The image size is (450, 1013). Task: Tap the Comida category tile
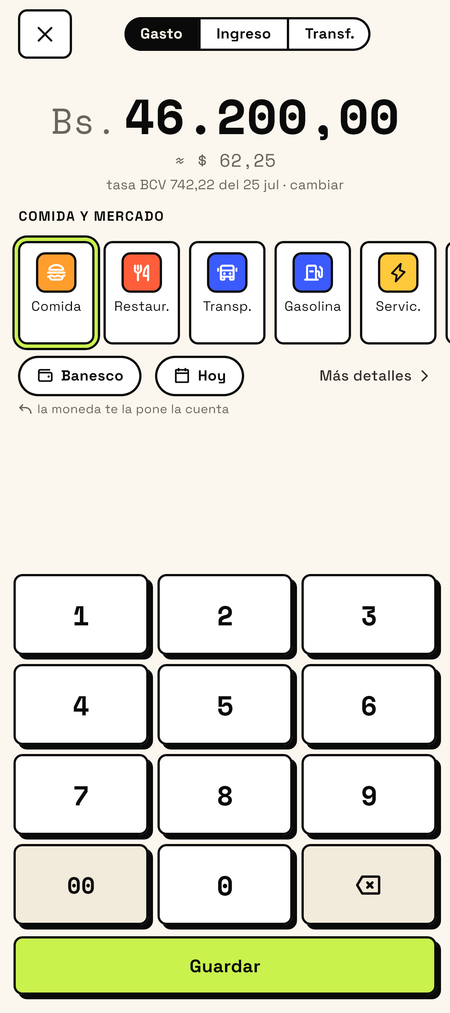point(56,293)
